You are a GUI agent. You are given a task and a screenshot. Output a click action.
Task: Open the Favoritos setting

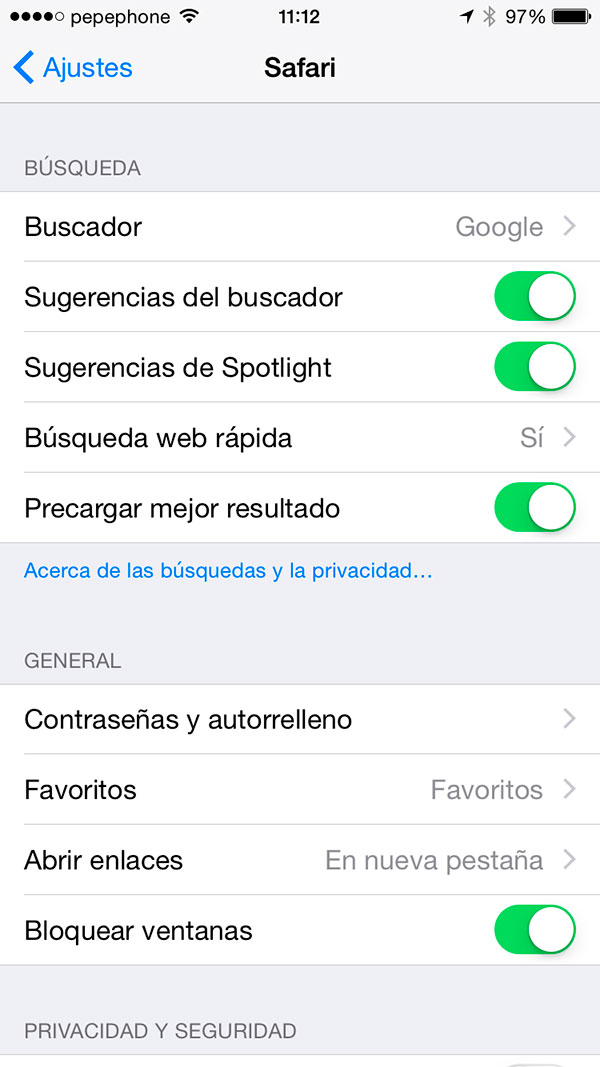coord(300,790)
